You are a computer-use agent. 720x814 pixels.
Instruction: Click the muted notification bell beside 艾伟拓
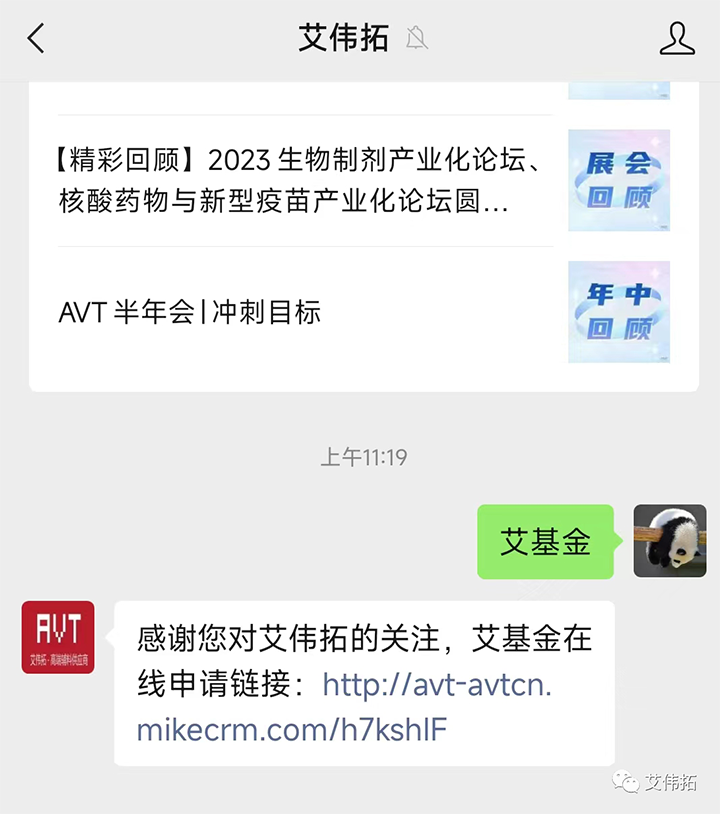point(417,38)
